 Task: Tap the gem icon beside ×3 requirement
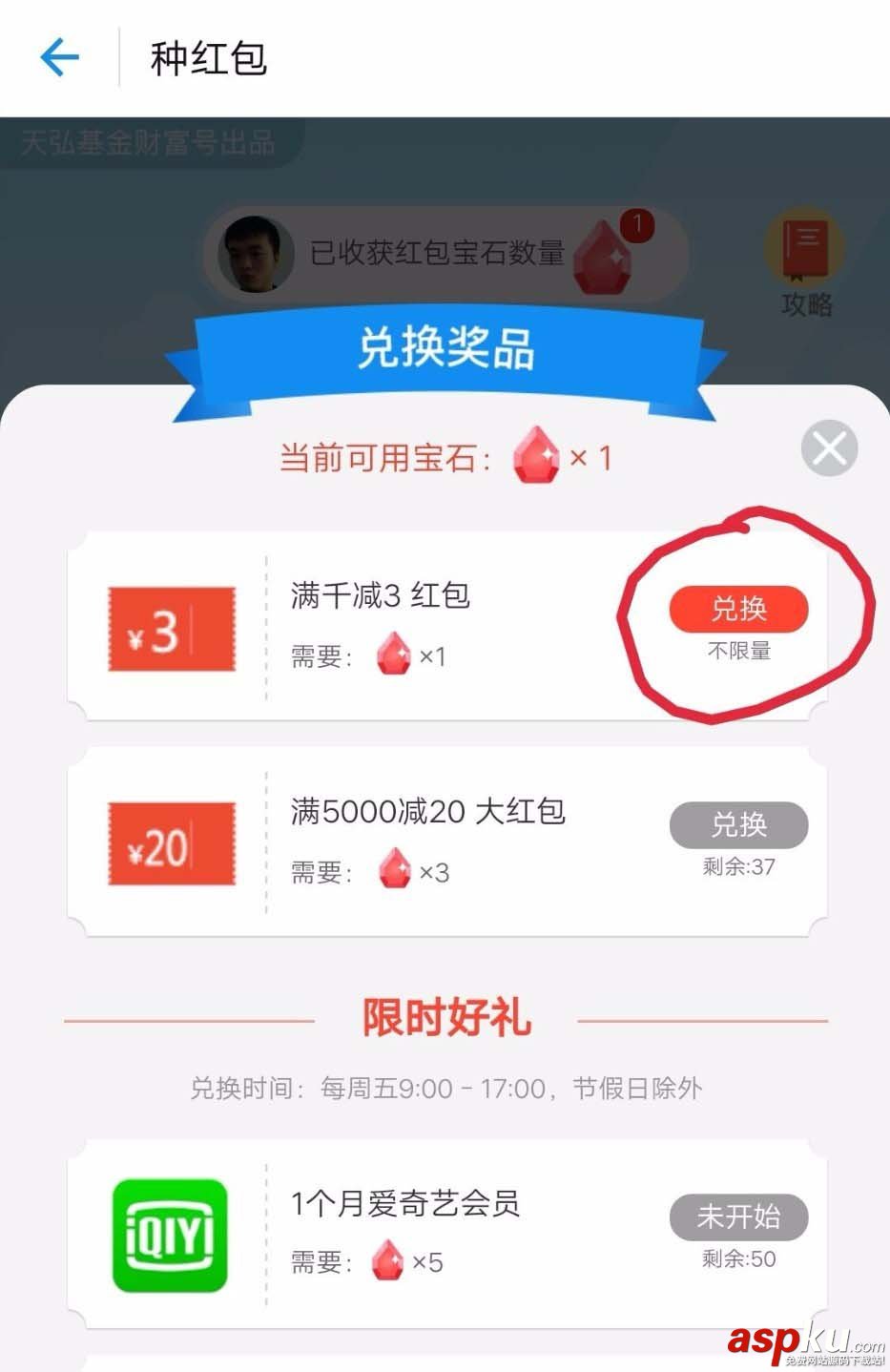click(x=394, y=870)
